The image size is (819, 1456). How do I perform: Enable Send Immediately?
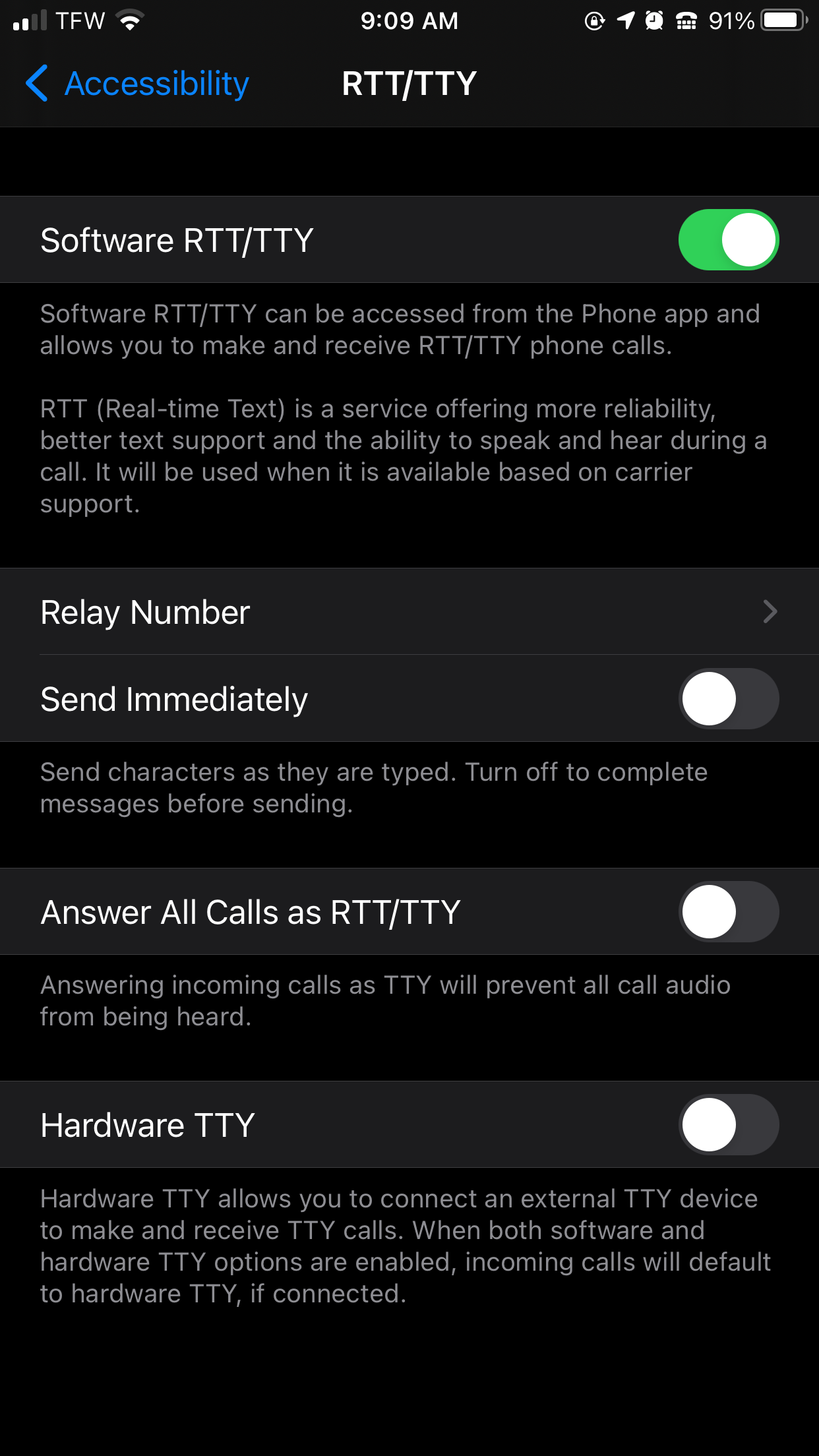point(729,698)
